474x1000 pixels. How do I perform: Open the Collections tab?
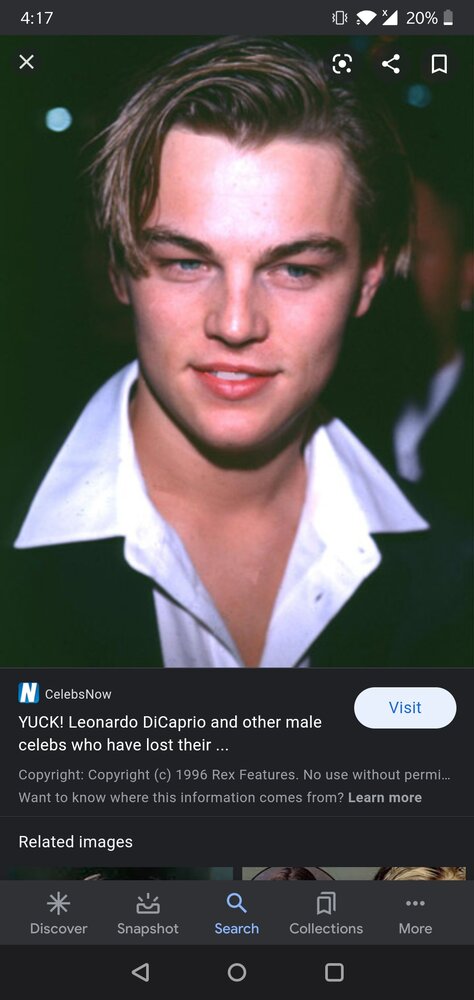[326, 913]
